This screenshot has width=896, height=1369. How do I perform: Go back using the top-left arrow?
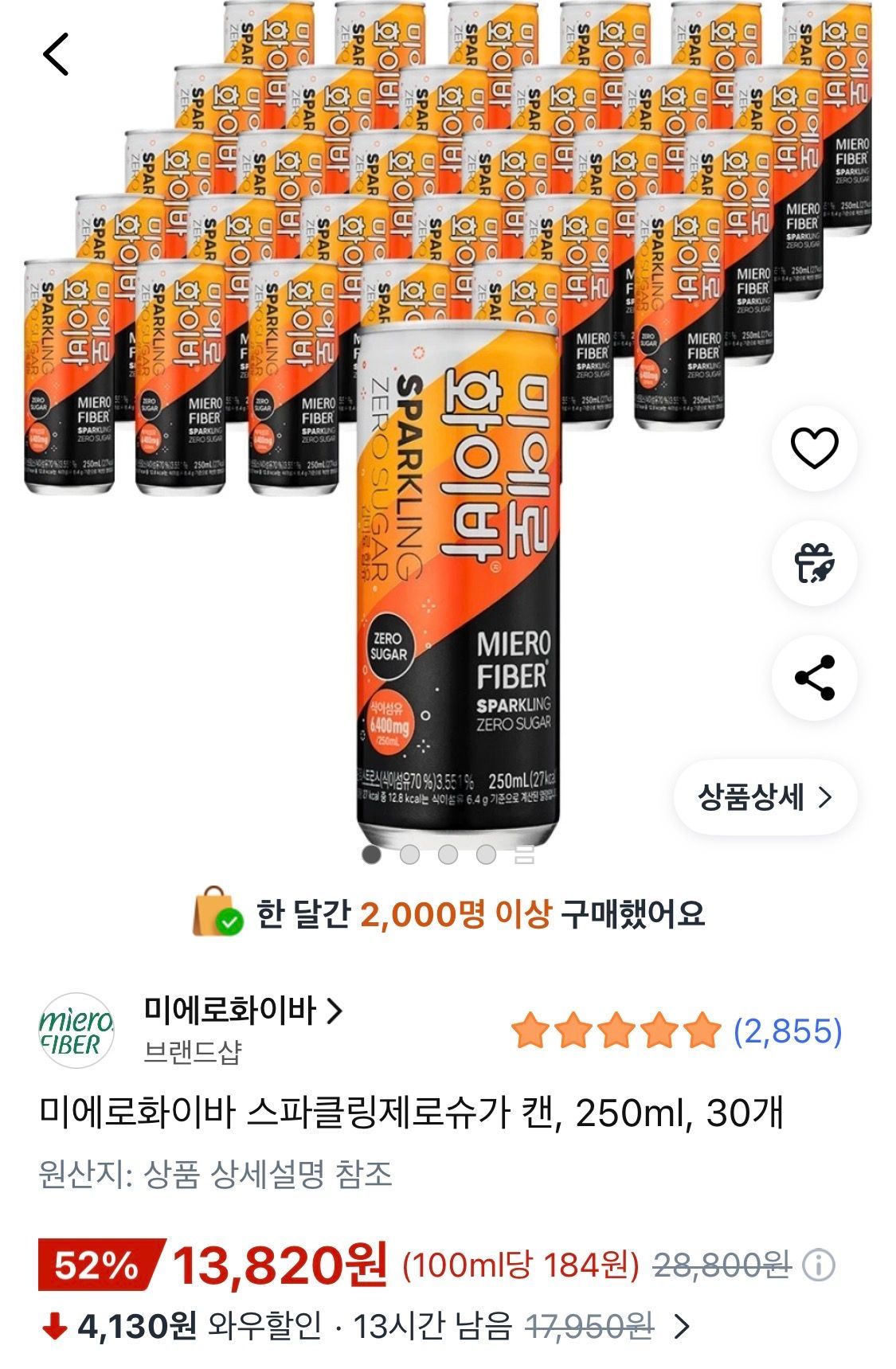(56, 54)
